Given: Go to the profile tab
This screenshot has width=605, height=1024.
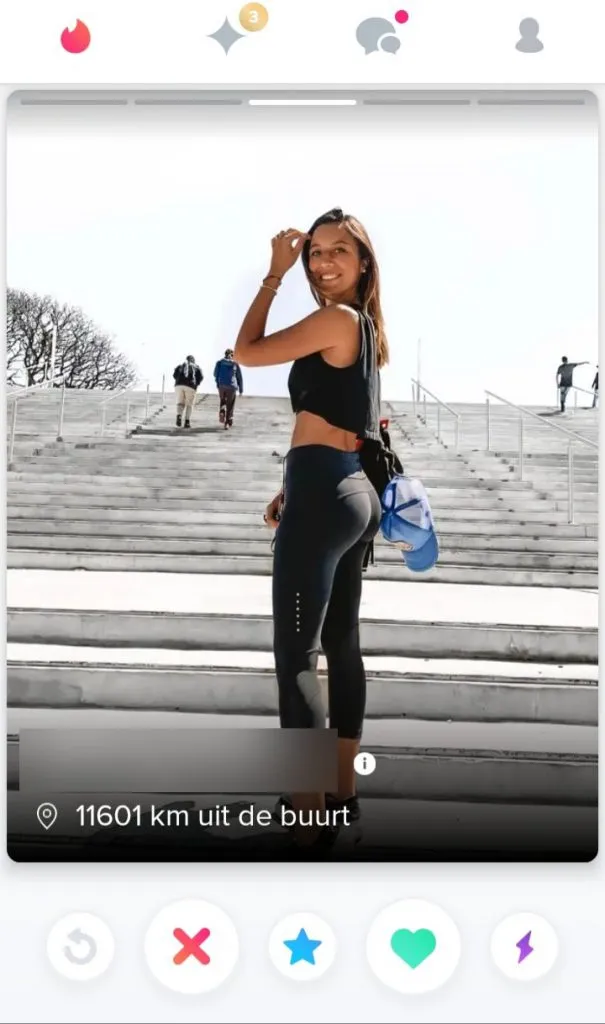Looking at the screenshot, I should (x=529, y=36).
